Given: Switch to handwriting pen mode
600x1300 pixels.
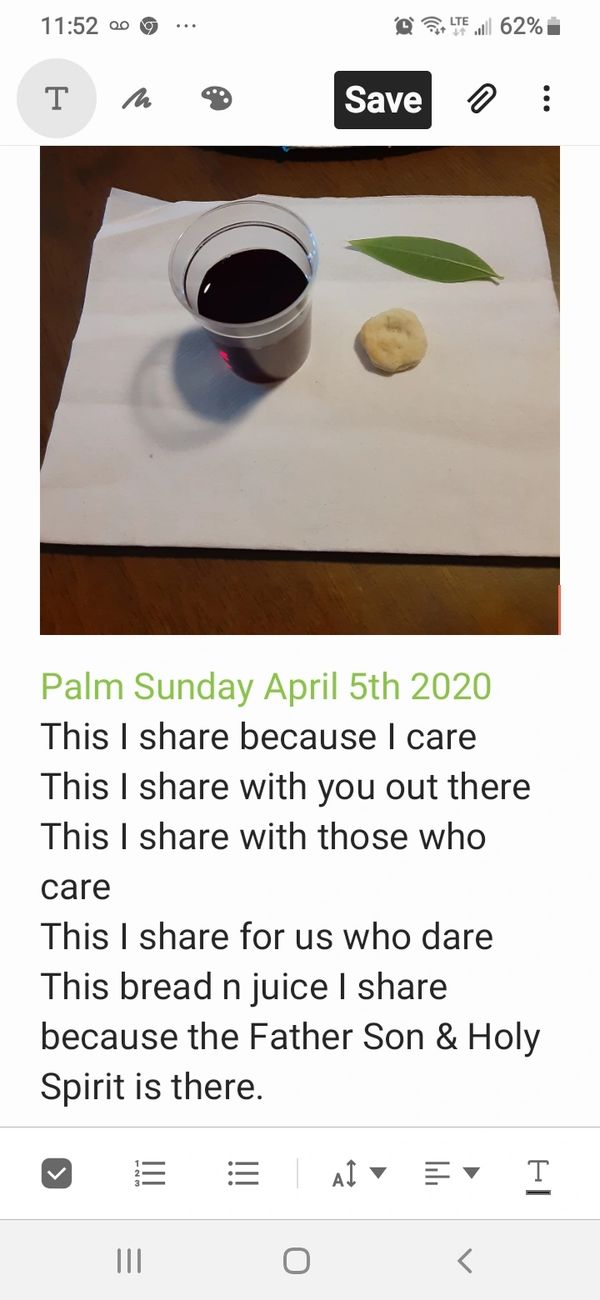Looking at the screenshot, I should (137, 99).
